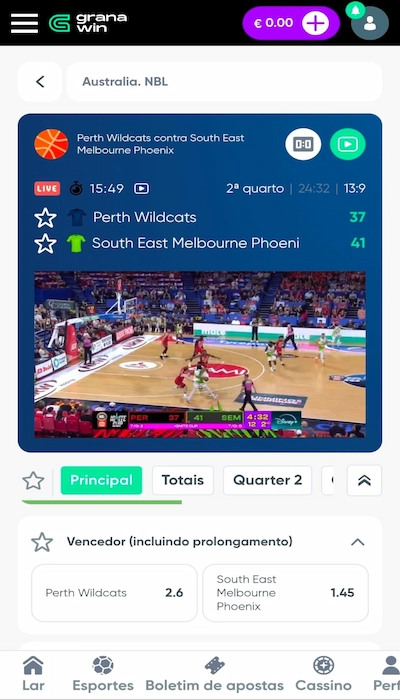400x700 pixels.
Task: Switch to the Cassino tab
Action: [324, 674]
